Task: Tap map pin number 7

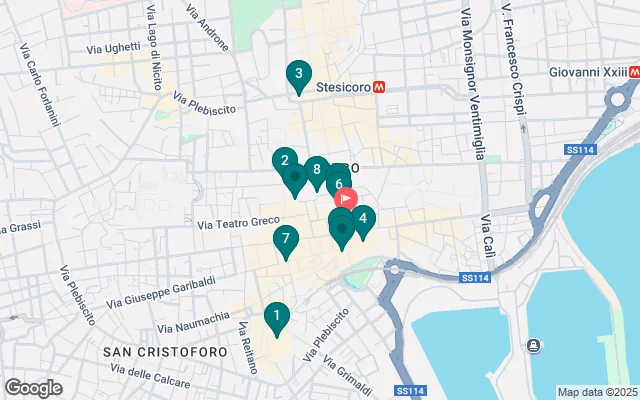Action: pyautogui.click(x=286, y=239)
